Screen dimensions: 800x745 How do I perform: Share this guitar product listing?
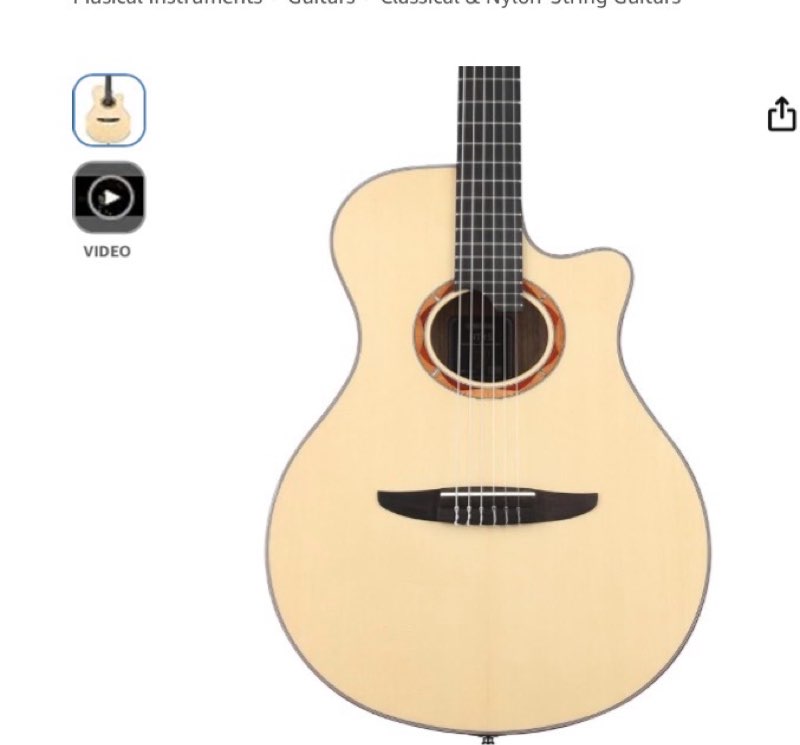point(781,115)
